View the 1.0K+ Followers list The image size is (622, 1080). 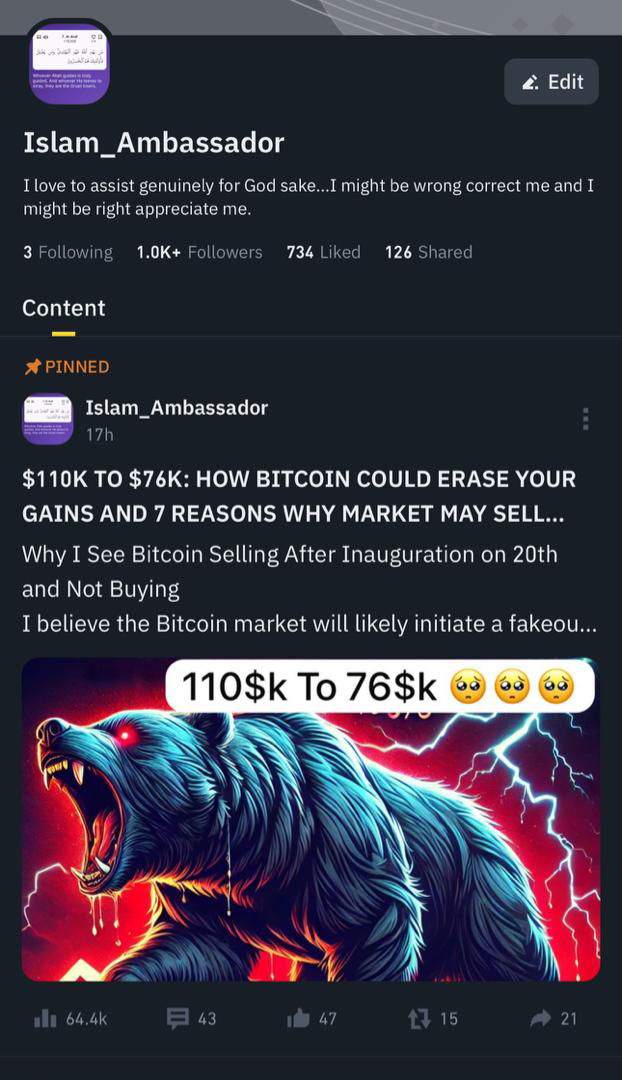pyautogui.click(x=199, y=252)
